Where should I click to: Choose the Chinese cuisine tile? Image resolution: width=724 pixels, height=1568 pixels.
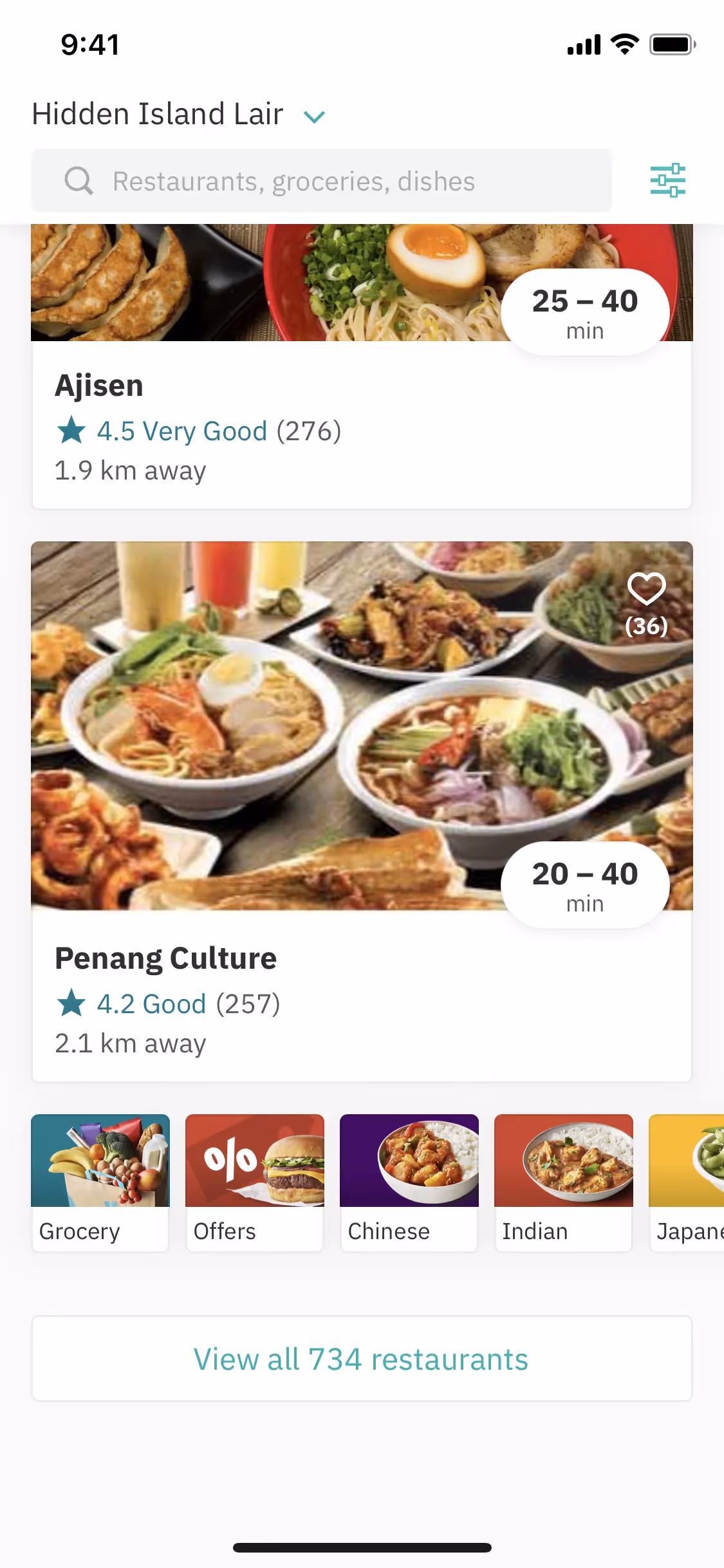point(409,1182)
